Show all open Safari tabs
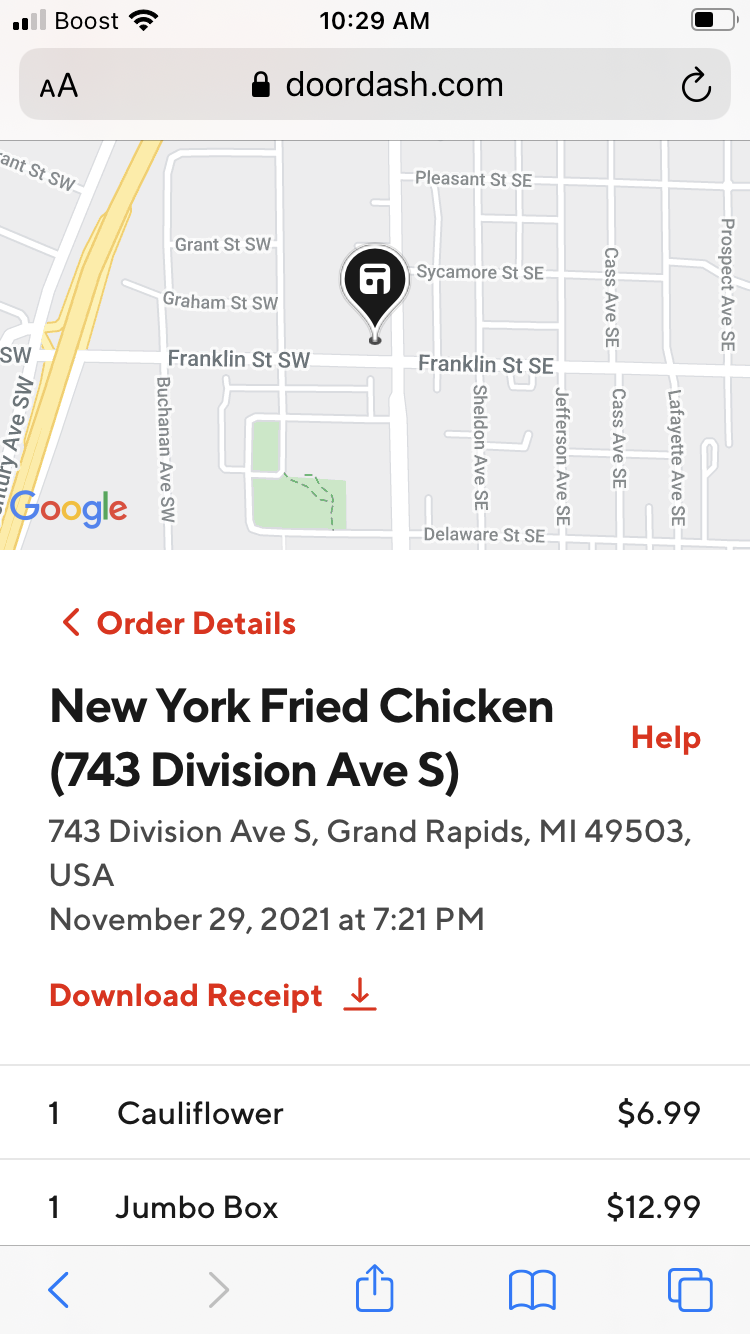The width and height of the screenshot is (750, 1334). [x=689, y=1290]
